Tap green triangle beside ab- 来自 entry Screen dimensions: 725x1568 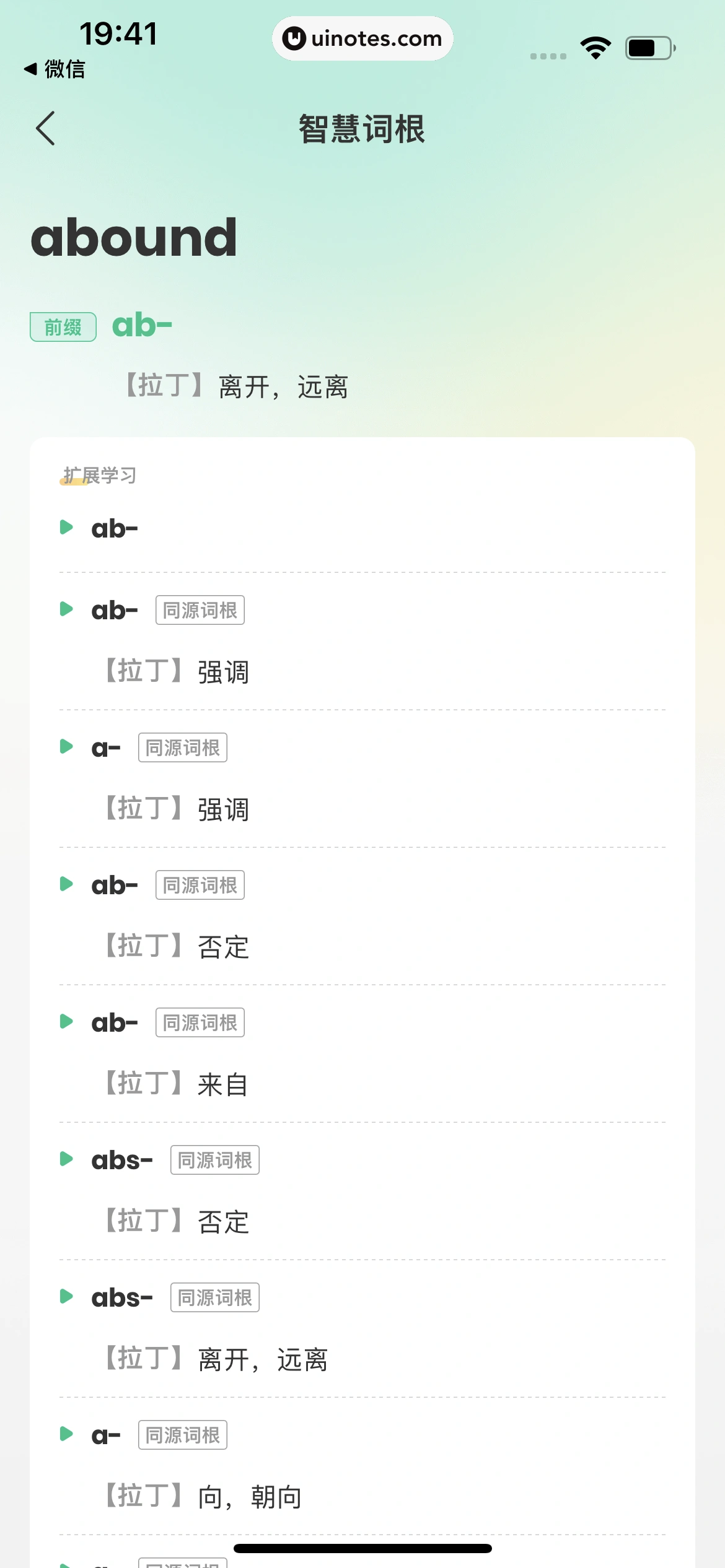coord(67,1022)
